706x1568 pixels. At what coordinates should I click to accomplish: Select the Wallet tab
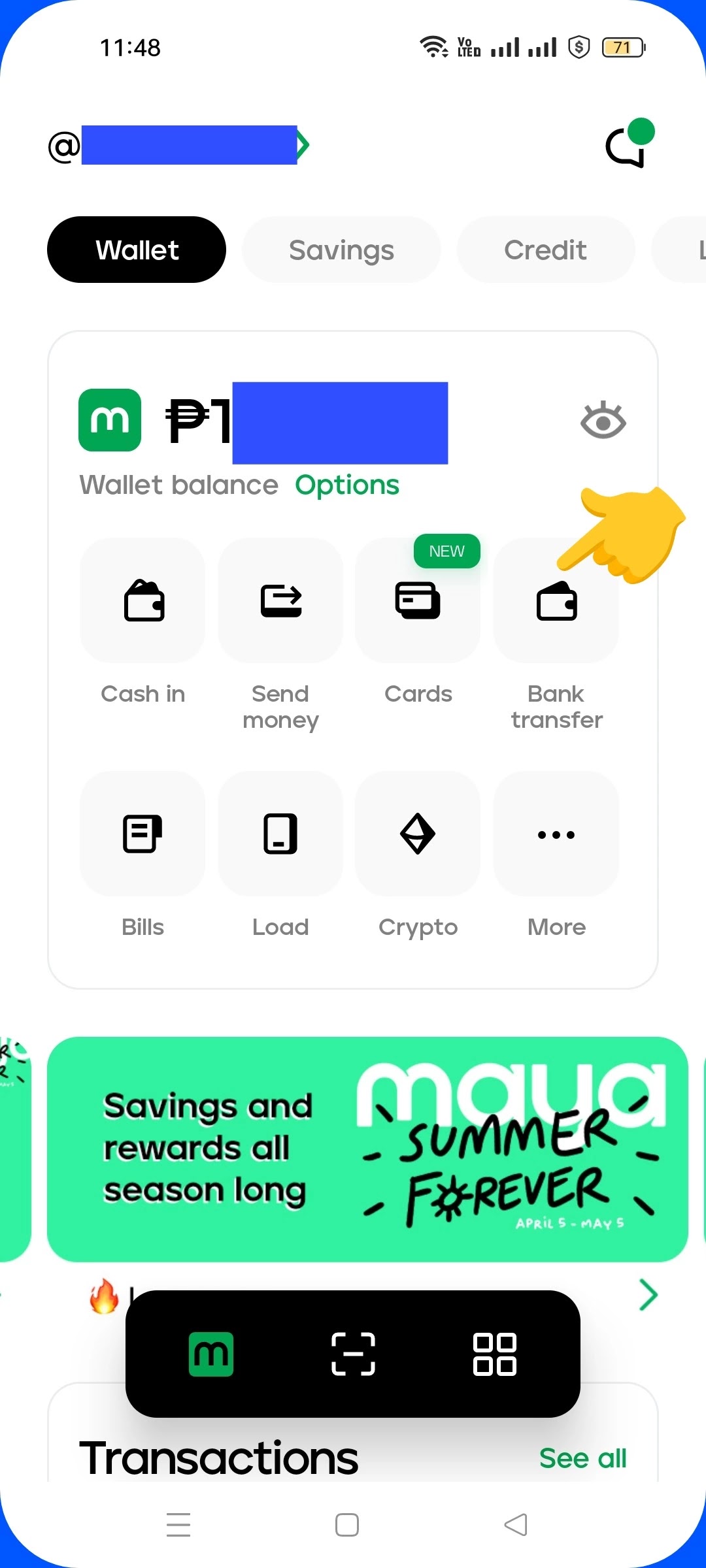click(137, 250)
